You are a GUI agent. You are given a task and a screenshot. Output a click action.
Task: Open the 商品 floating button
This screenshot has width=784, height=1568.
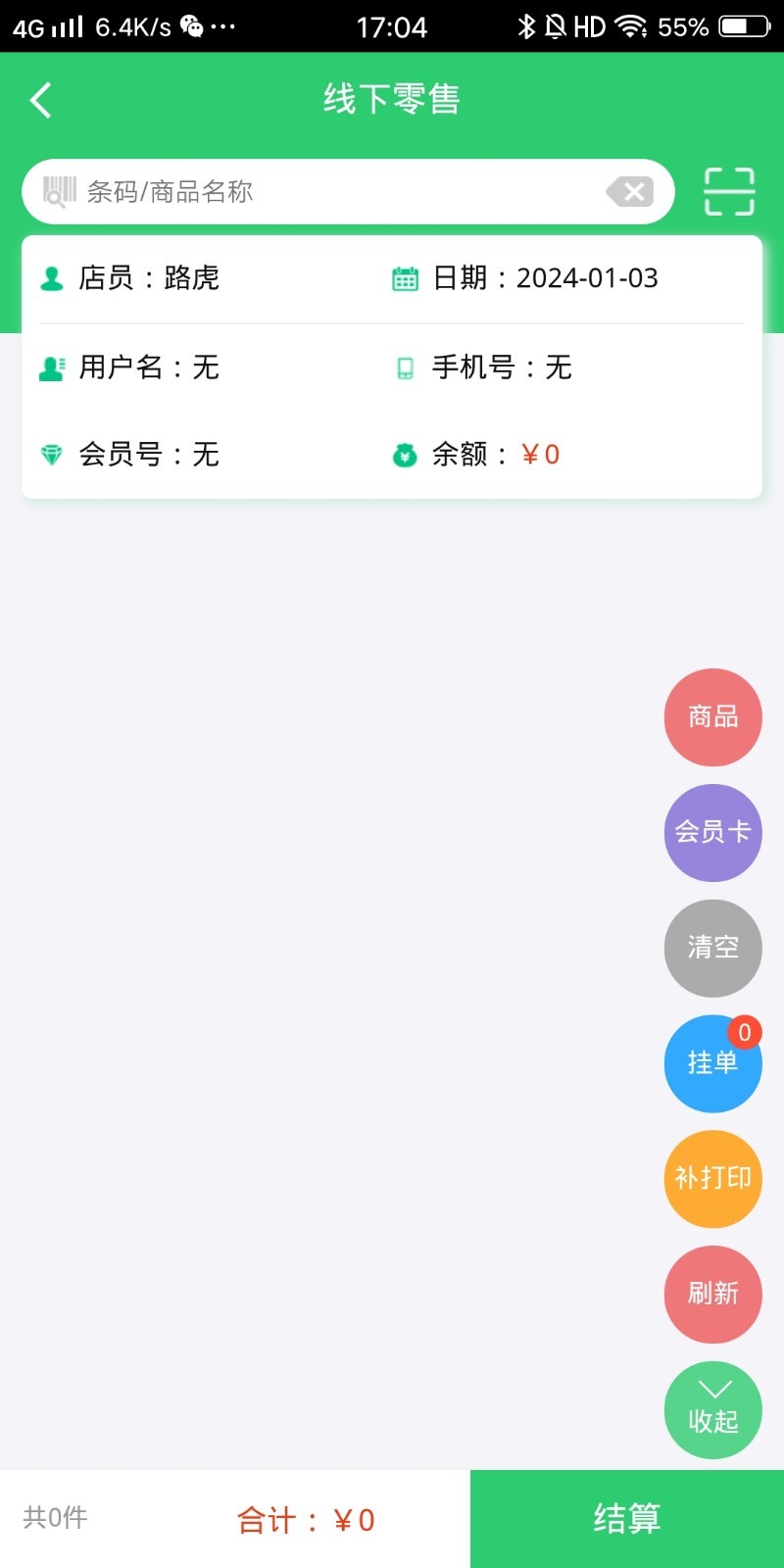click(x=713, y=717)
